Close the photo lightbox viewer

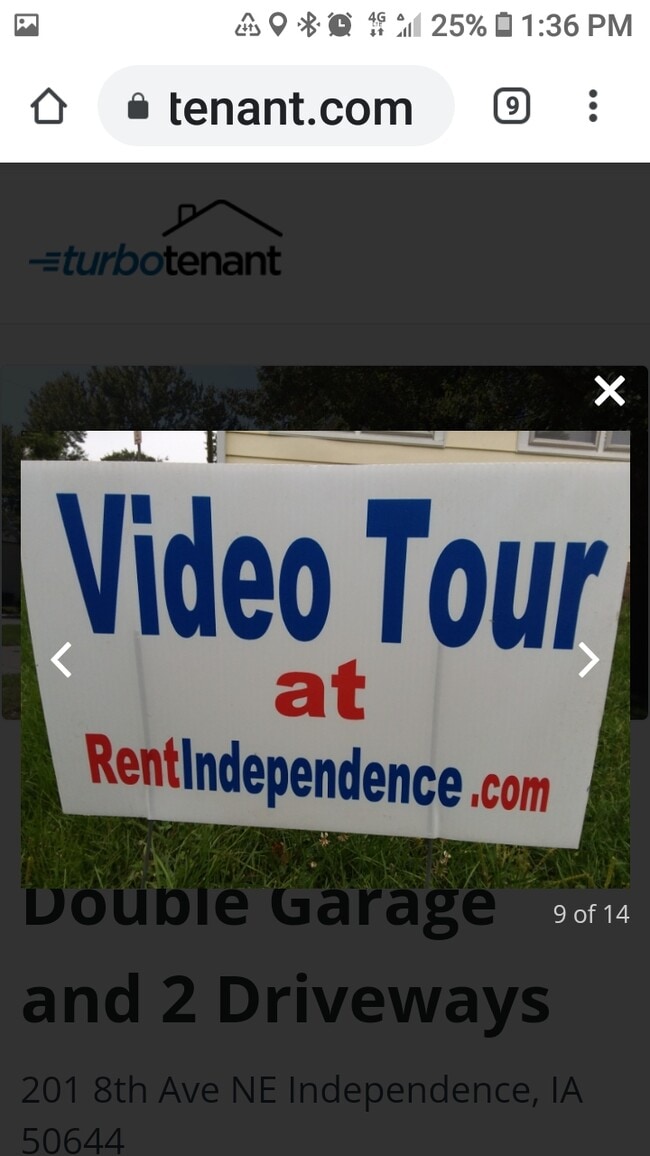(609, 391)
